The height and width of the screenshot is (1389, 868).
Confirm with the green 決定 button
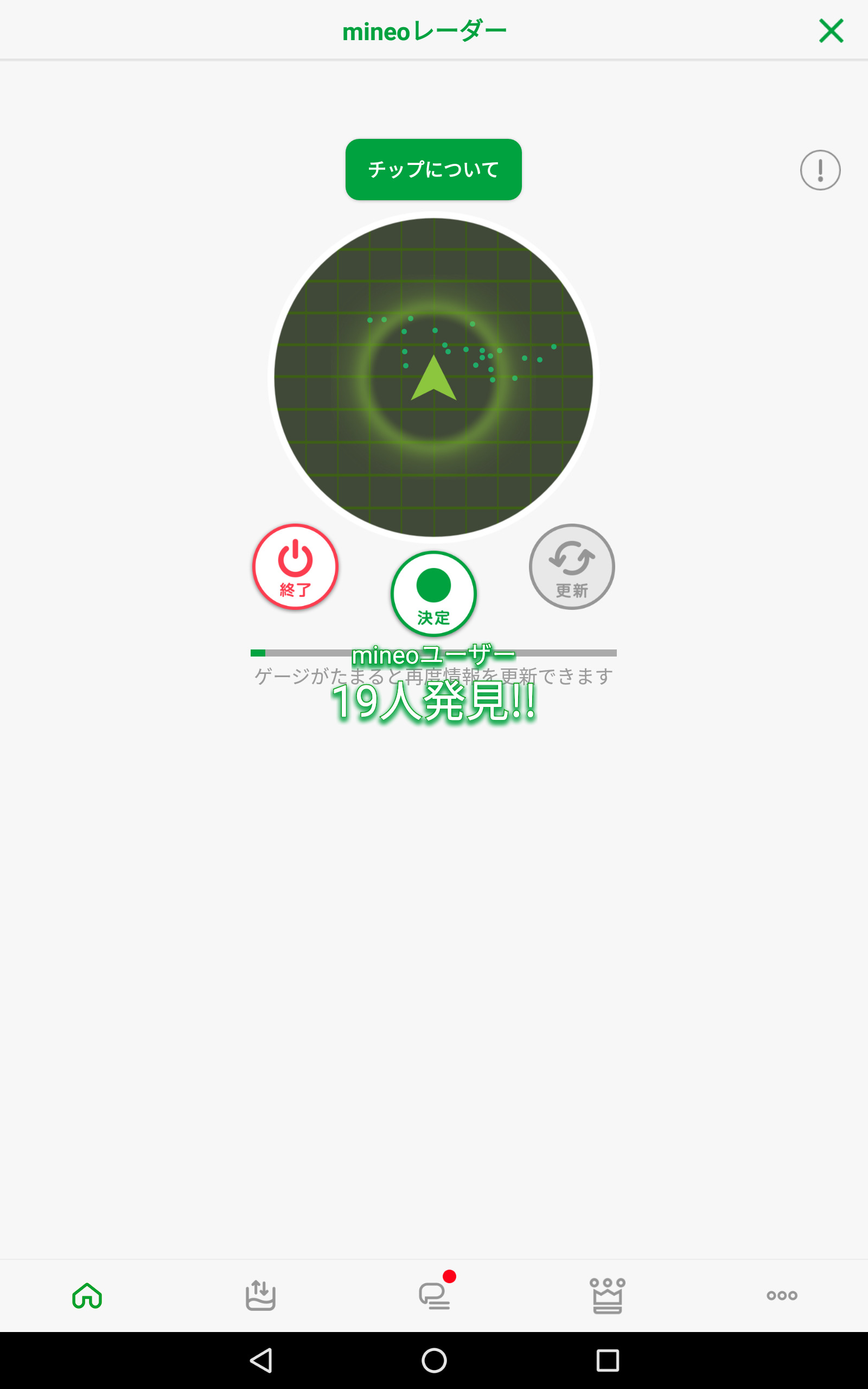pos(433,594)
